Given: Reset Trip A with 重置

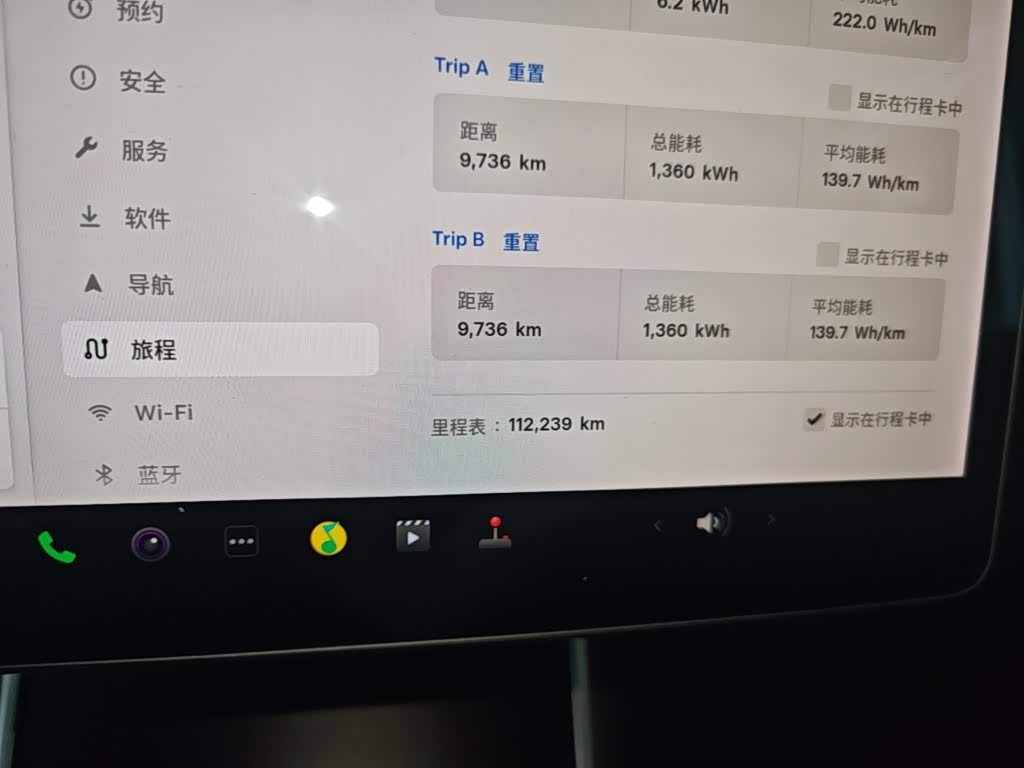Looking at the screenshot, I should [526, 71].
